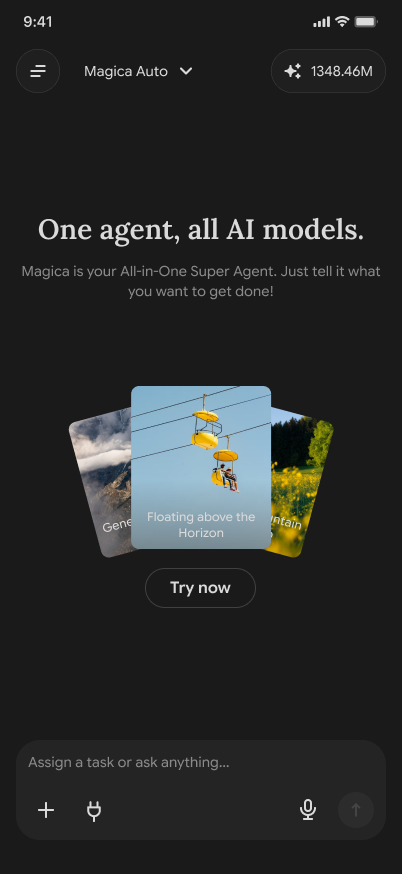Open the plug connectors icon
Viewport: 402px width, 874px height.
point(94,810)
